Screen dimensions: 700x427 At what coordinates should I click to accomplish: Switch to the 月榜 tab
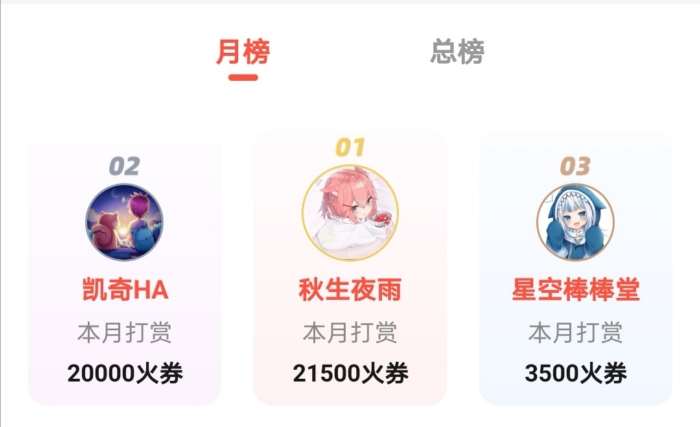pos(243,52)
